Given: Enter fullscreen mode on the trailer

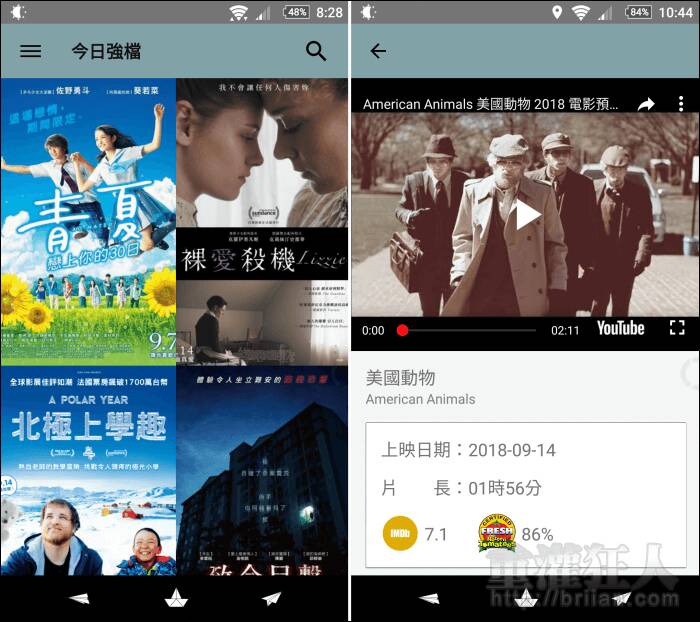Looking at the screenshot, I should coord(677,328).
